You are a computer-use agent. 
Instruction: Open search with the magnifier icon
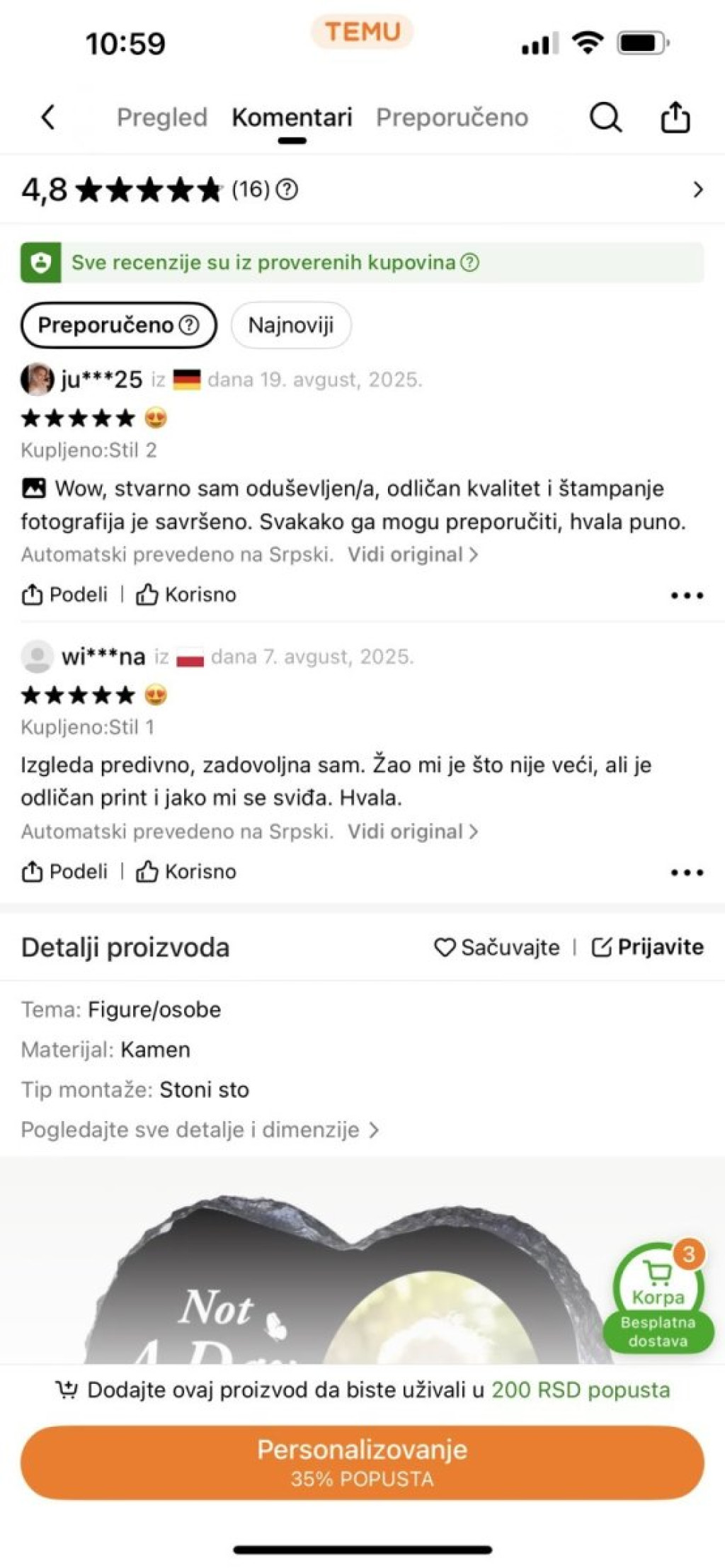pos(605,117)
